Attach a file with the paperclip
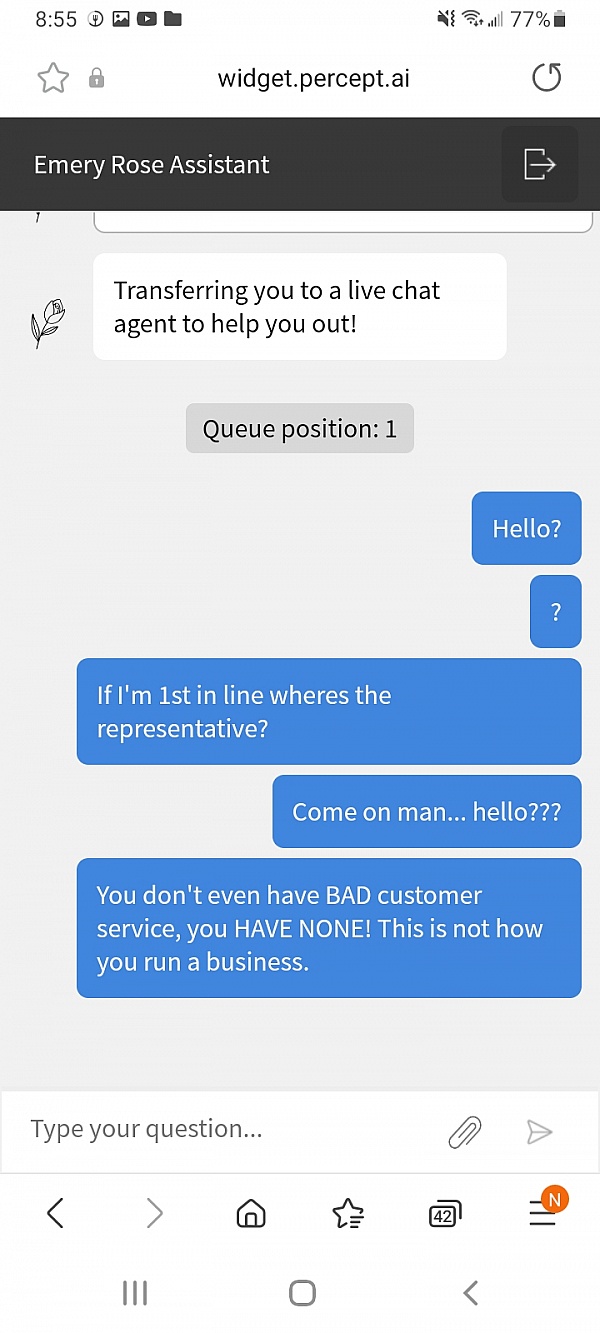The height and width of the screenshot is (1333, 600). pos(464,1131)
